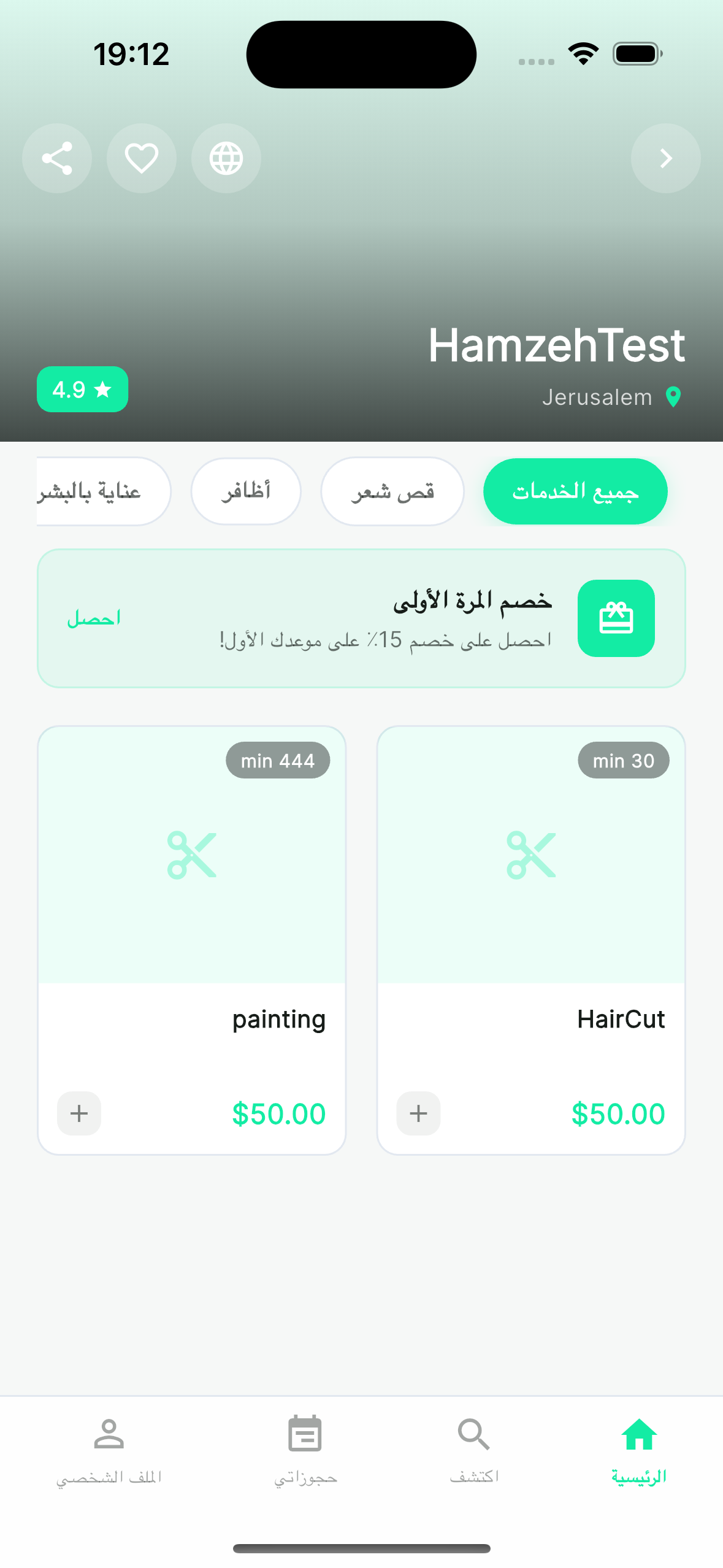This screenshot has width=723, height=1568.
Task: Add HairCut service with the plus button
Action: (x=418, y=1113)
